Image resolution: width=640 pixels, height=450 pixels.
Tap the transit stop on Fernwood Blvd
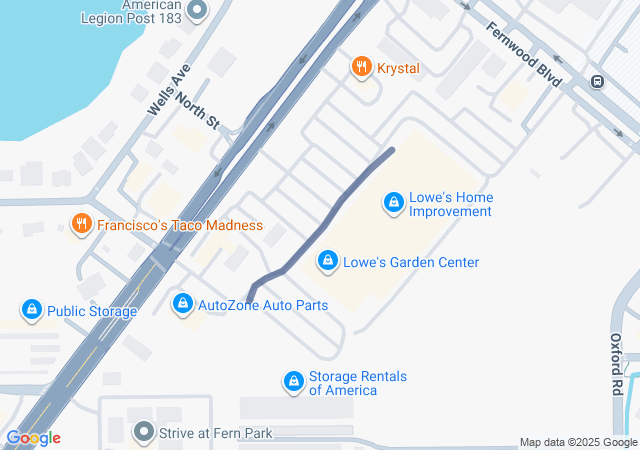point(598,82)
